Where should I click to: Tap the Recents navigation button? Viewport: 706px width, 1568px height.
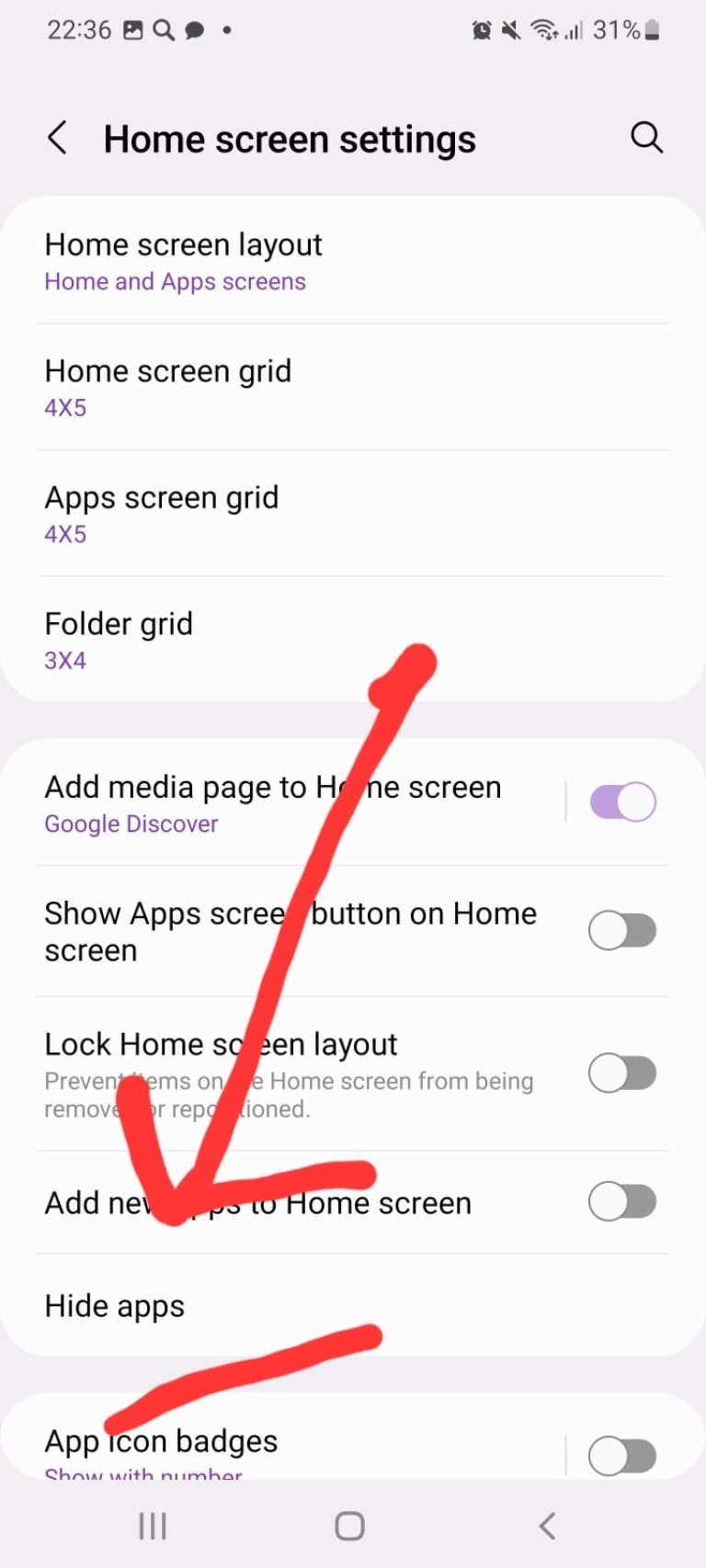click(x=151, y=1525)
